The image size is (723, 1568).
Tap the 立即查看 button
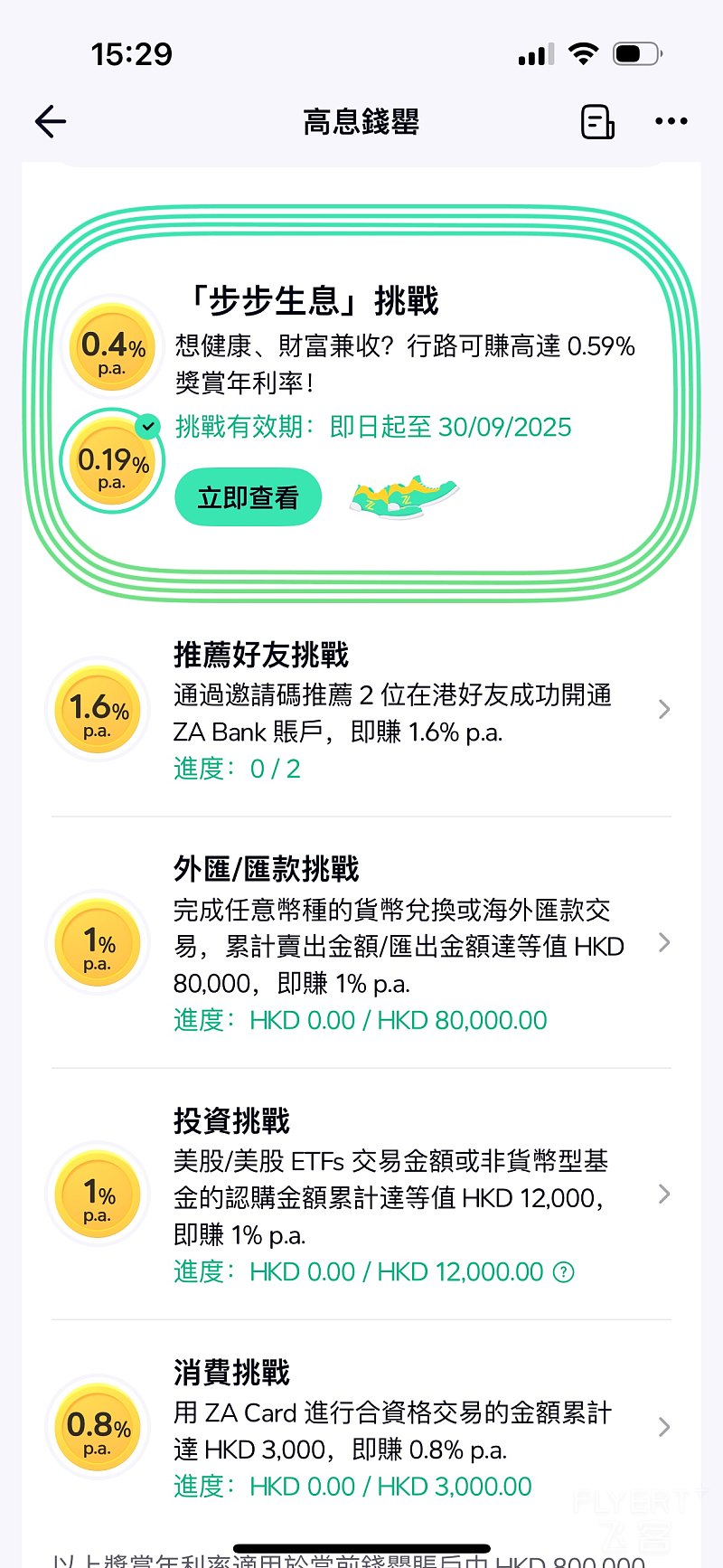tap(249, 497)
